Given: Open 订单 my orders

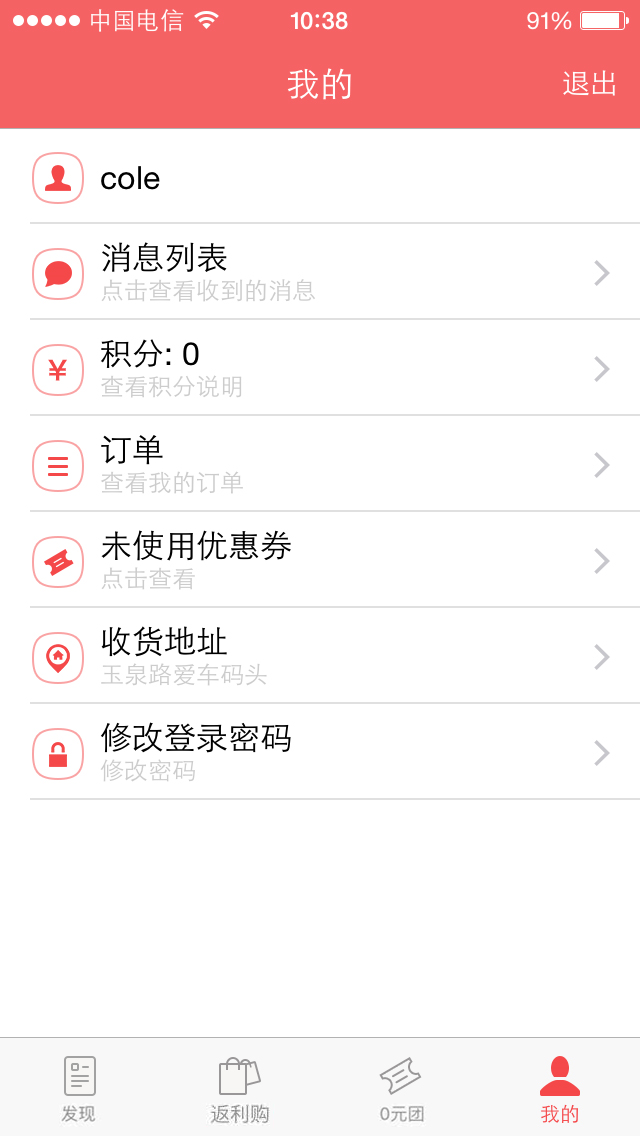Looking at the screenshot, I should coord(320,464).
